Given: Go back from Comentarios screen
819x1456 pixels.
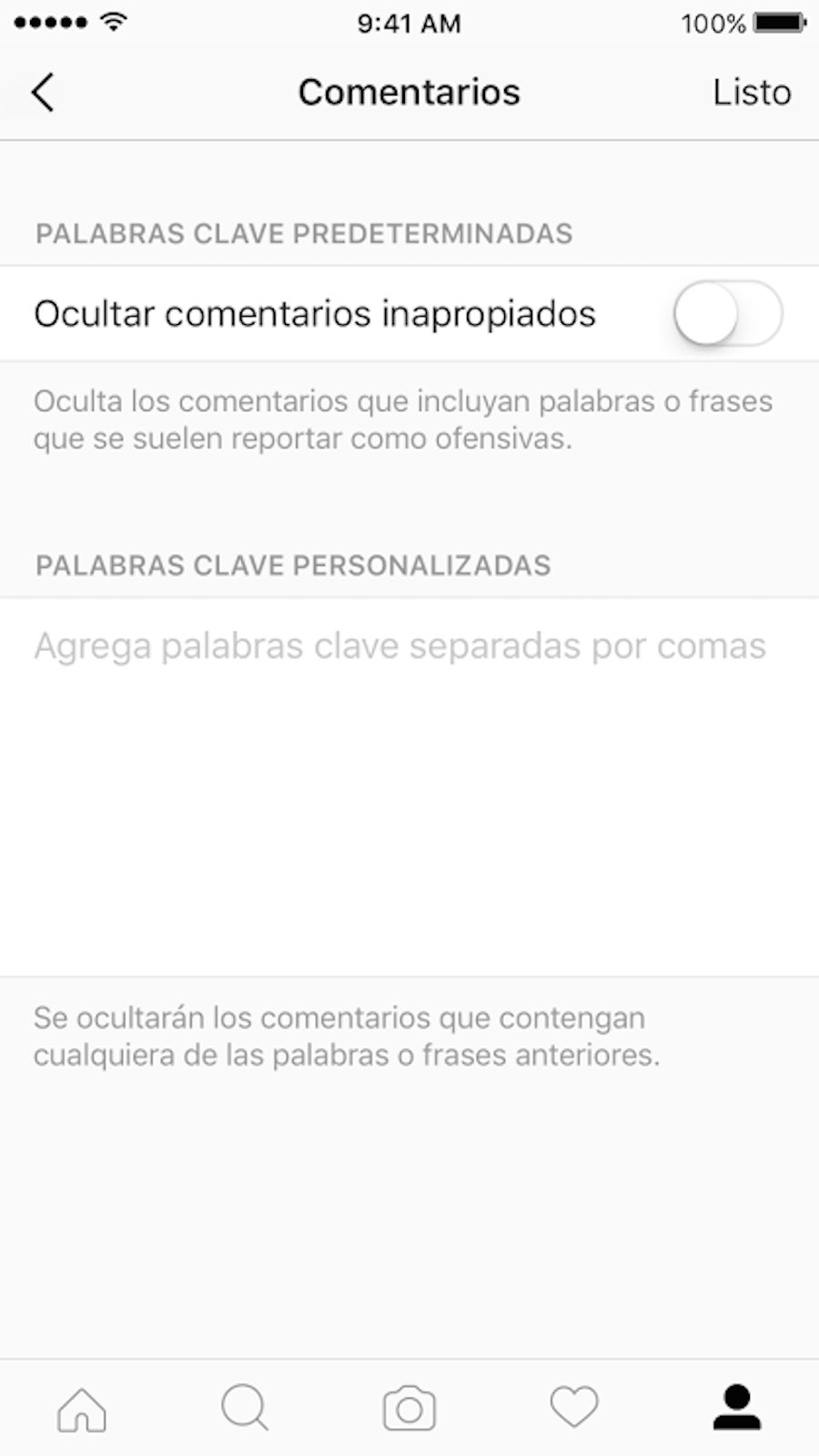Looking at the screenshot, I should [x=43, y=92].
